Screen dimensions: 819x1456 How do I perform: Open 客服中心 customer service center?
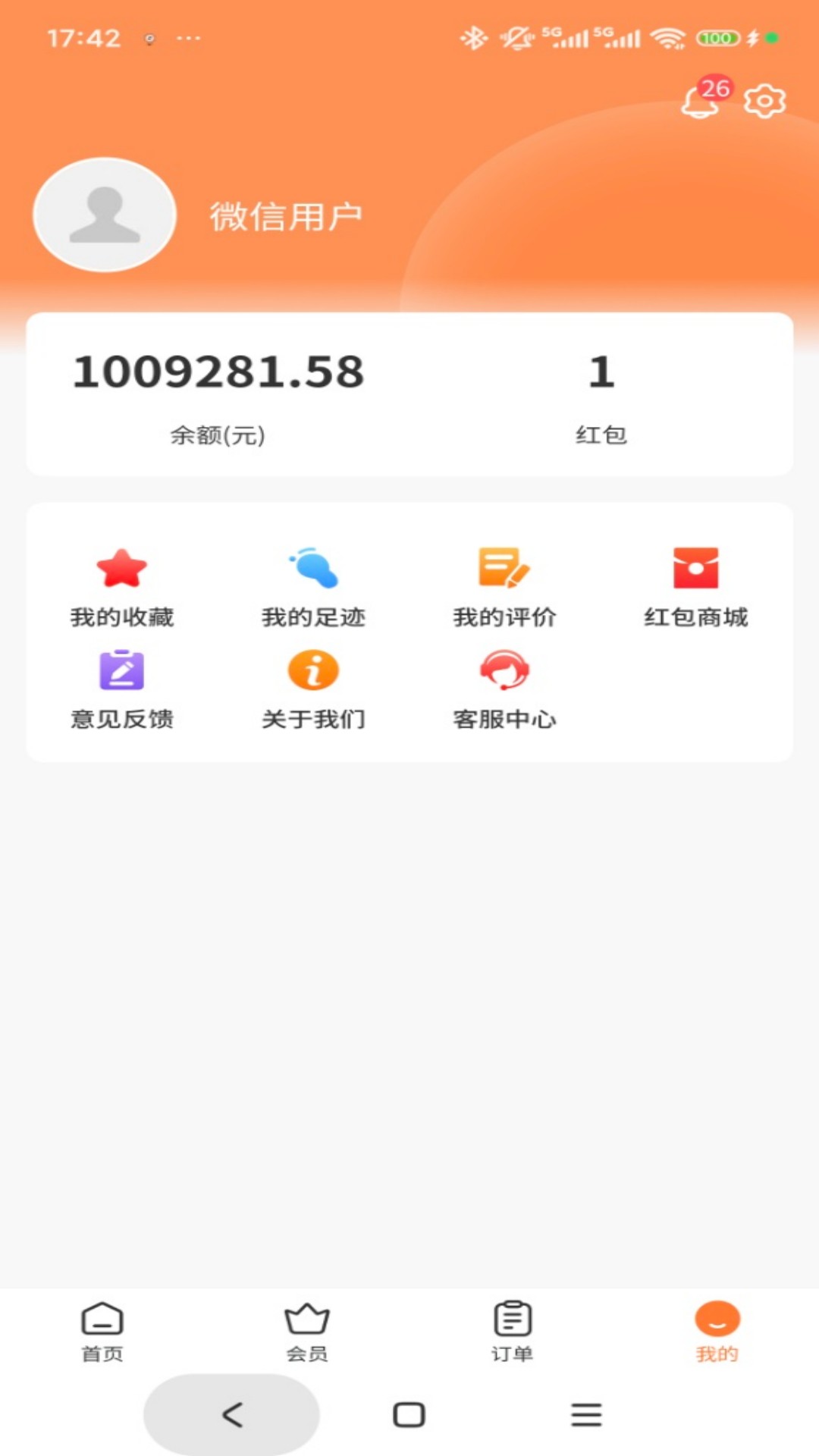(504, 690)
